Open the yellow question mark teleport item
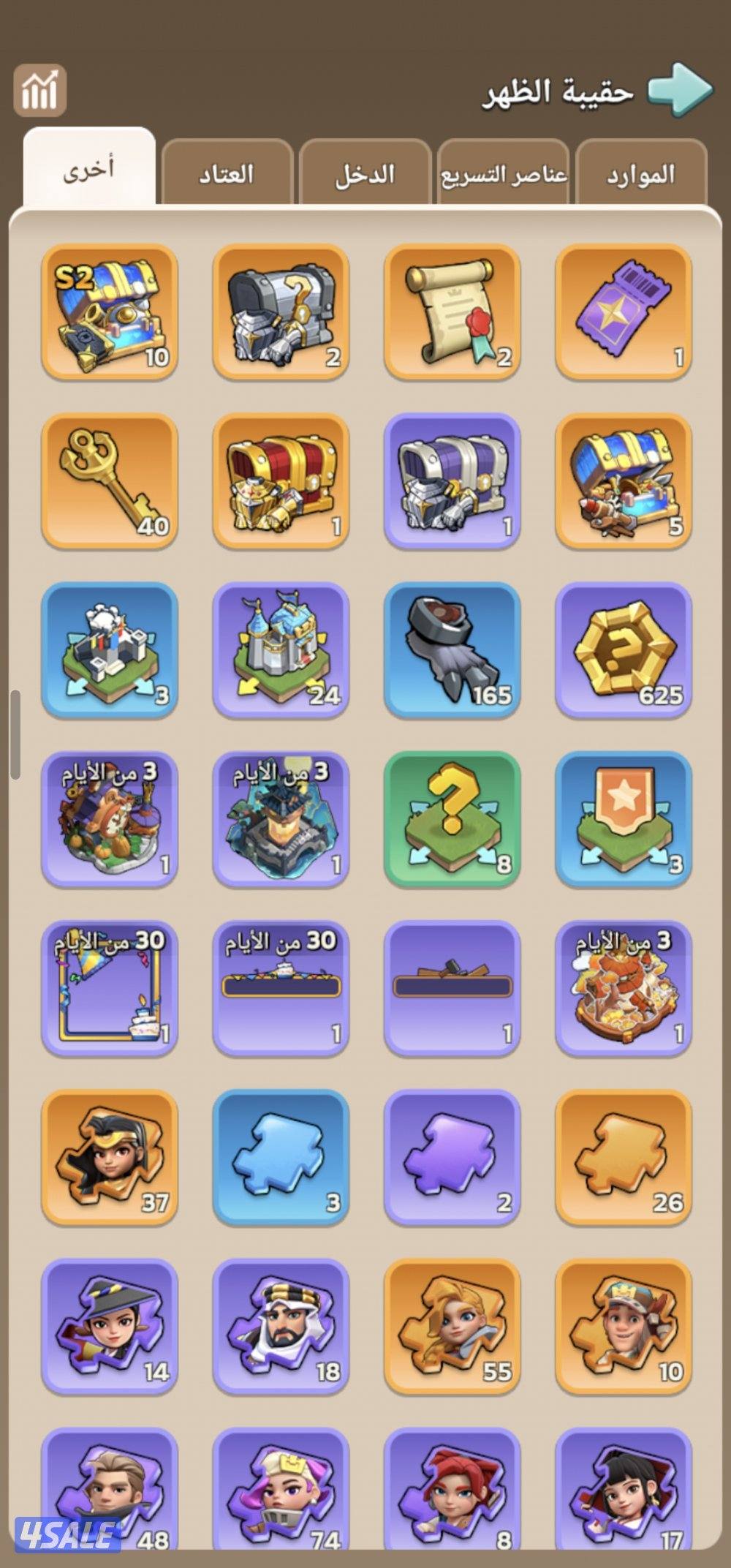This screenshot has height=1568, width=731. pos(452,819)
